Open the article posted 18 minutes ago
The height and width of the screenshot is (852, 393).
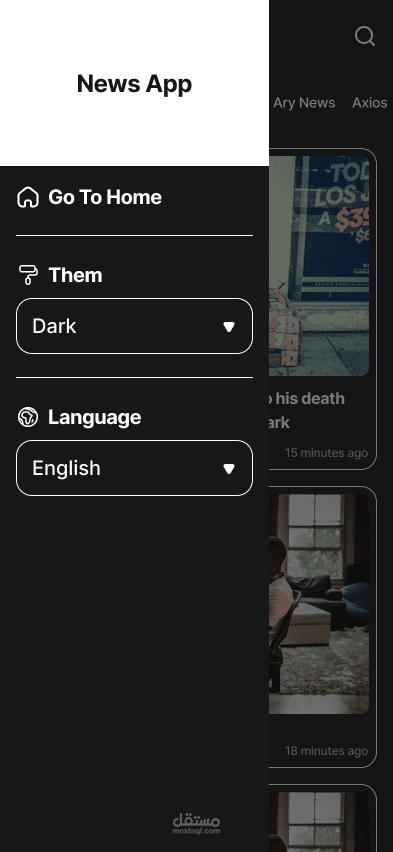click(323, 627)
